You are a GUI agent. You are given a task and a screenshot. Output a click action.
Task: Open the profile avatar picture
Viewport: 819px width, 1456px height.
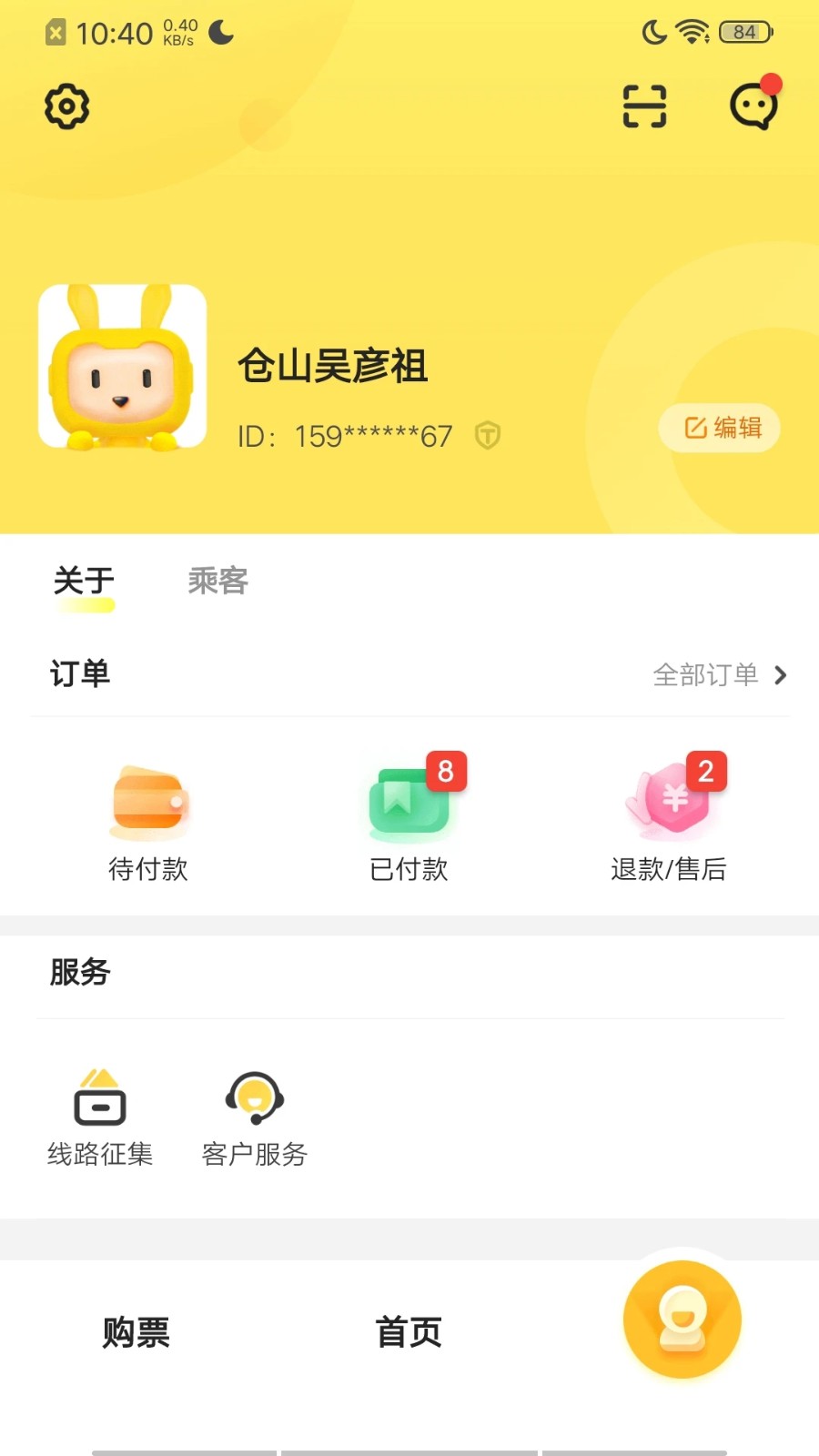point(123,369)
